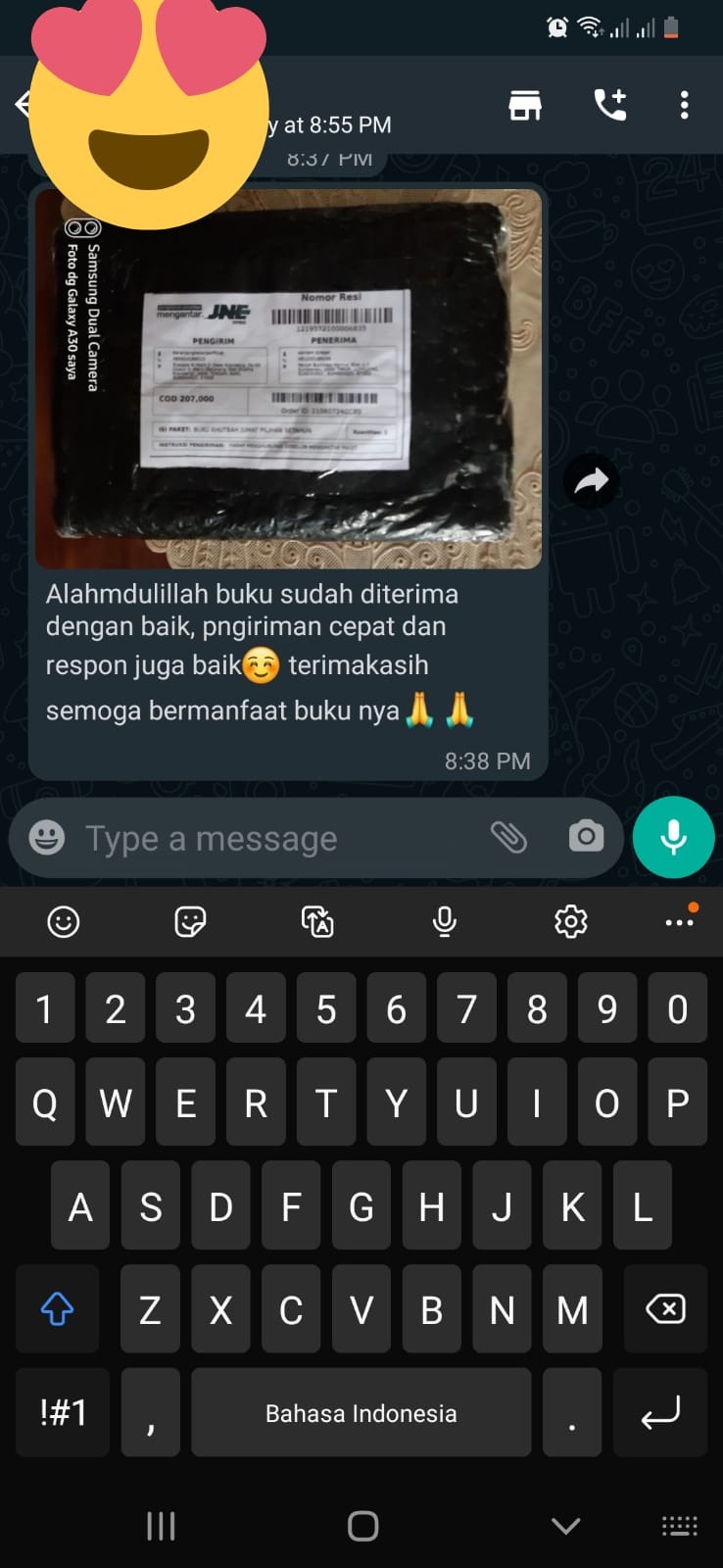Open keyboard sticker panel

190,921
